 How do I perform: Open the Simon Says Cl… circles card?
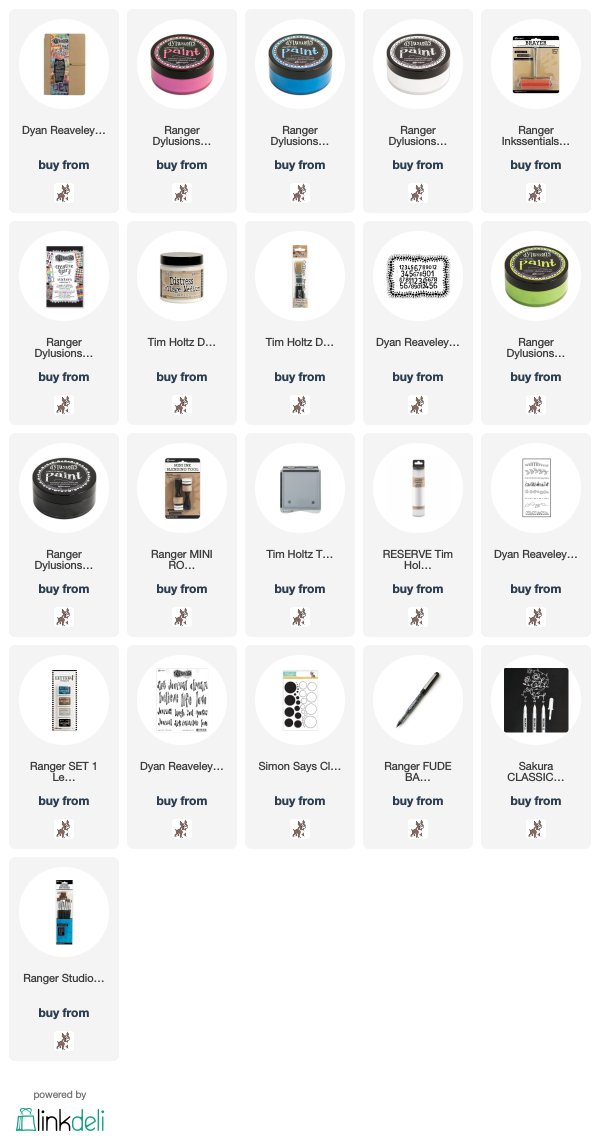click(x=300, y=747)
